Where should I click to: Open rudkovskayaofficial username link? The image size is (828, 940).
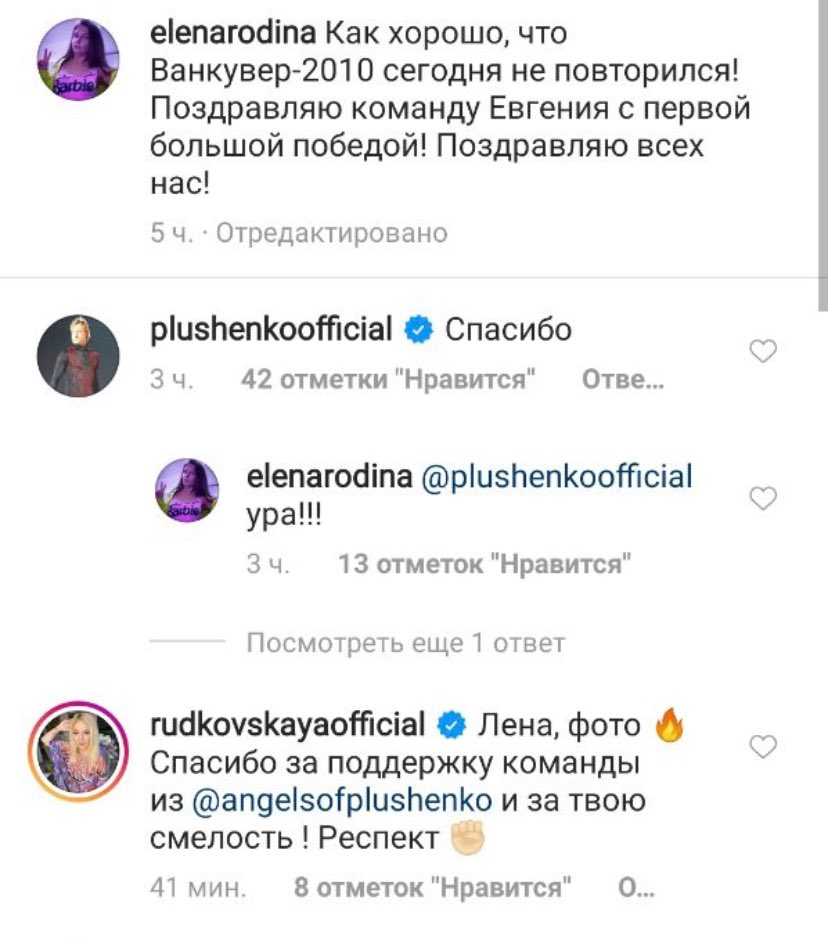(x=288, y=722)
